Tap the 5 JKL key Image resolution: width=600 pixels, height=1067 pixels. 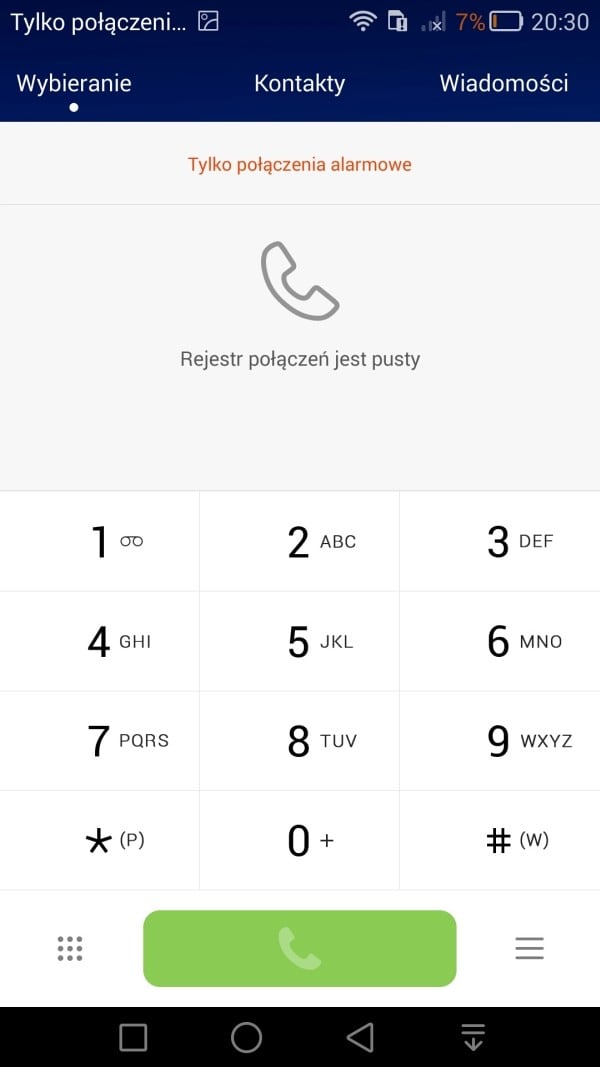pos(299,641)
